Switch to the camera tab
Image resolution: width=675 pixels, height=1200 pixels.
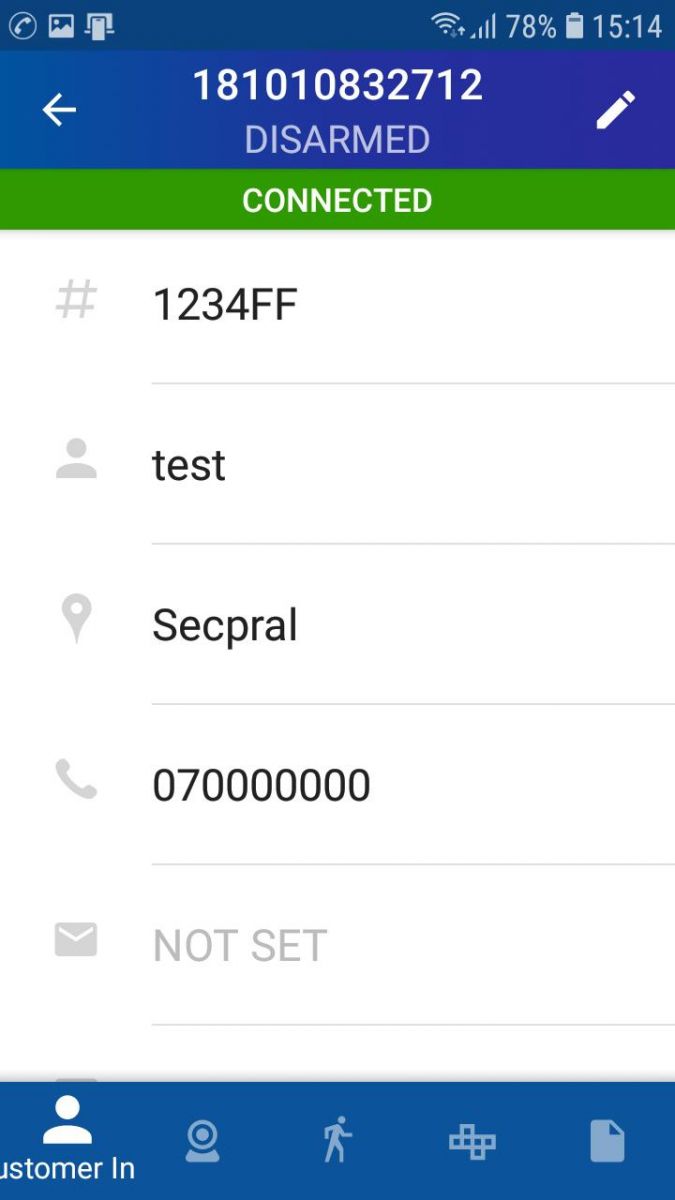pos(202,1140)
